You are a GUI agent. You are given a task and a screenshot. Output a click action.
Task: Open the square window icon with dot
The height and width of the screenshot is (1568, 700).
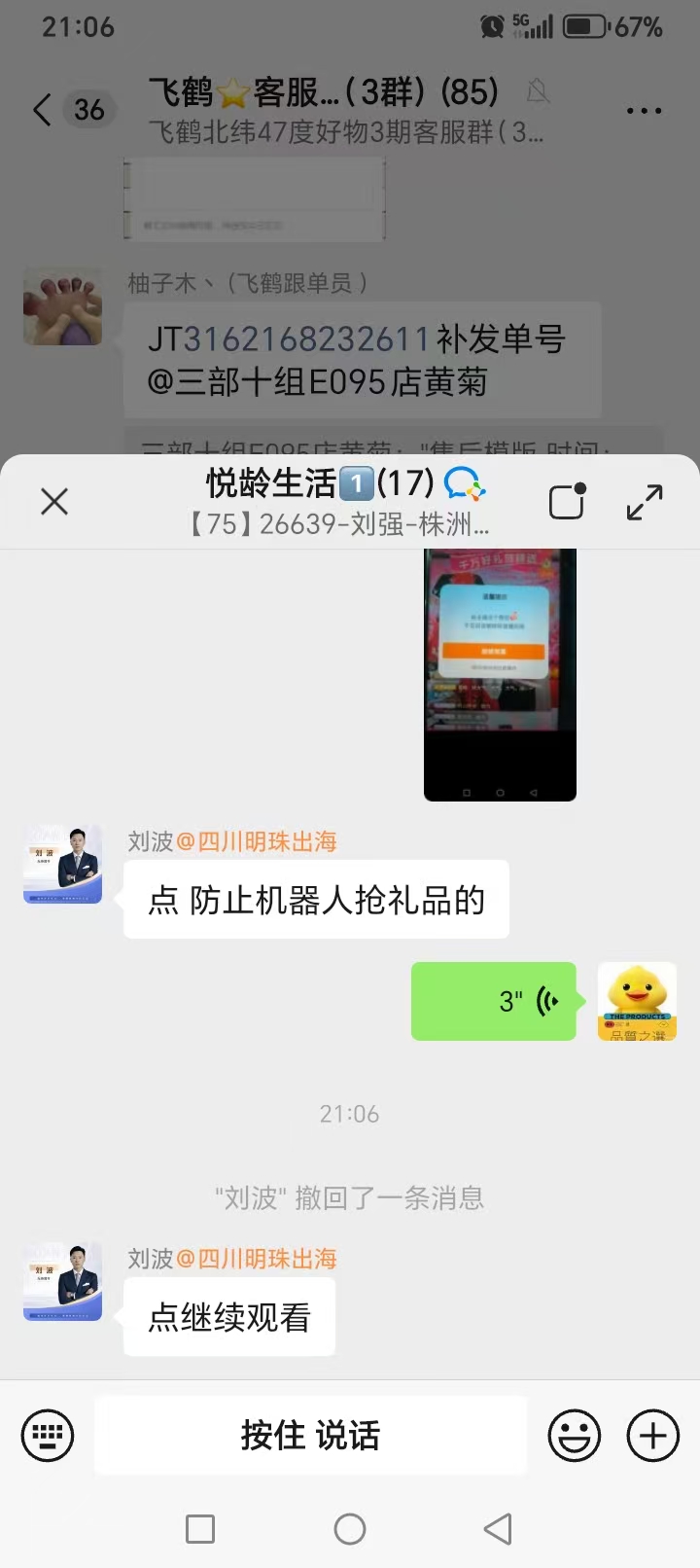[x=568, y=501]
